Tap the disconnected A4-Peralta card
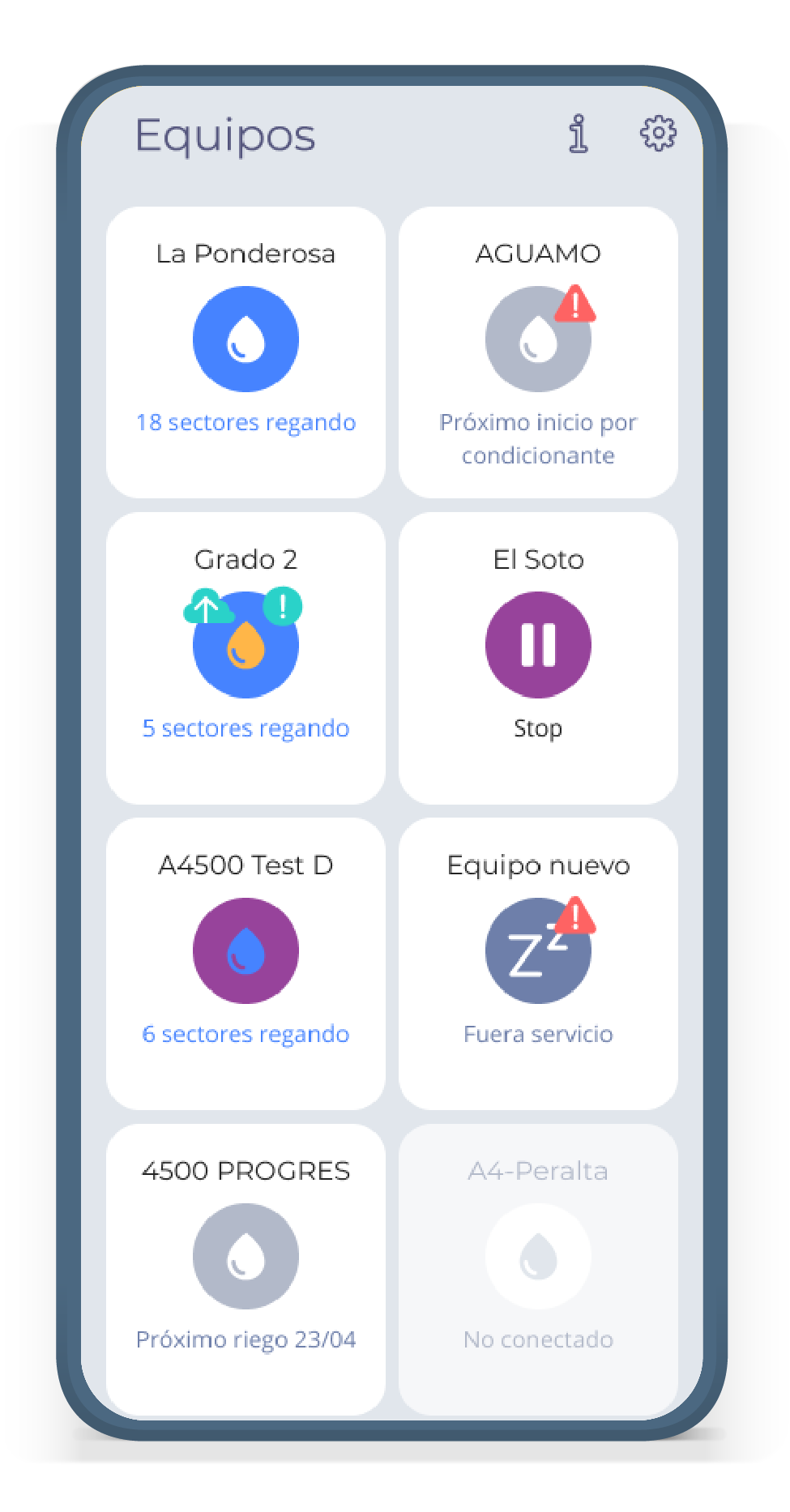The image size is (790, 1512). (x=538, y=1269)
